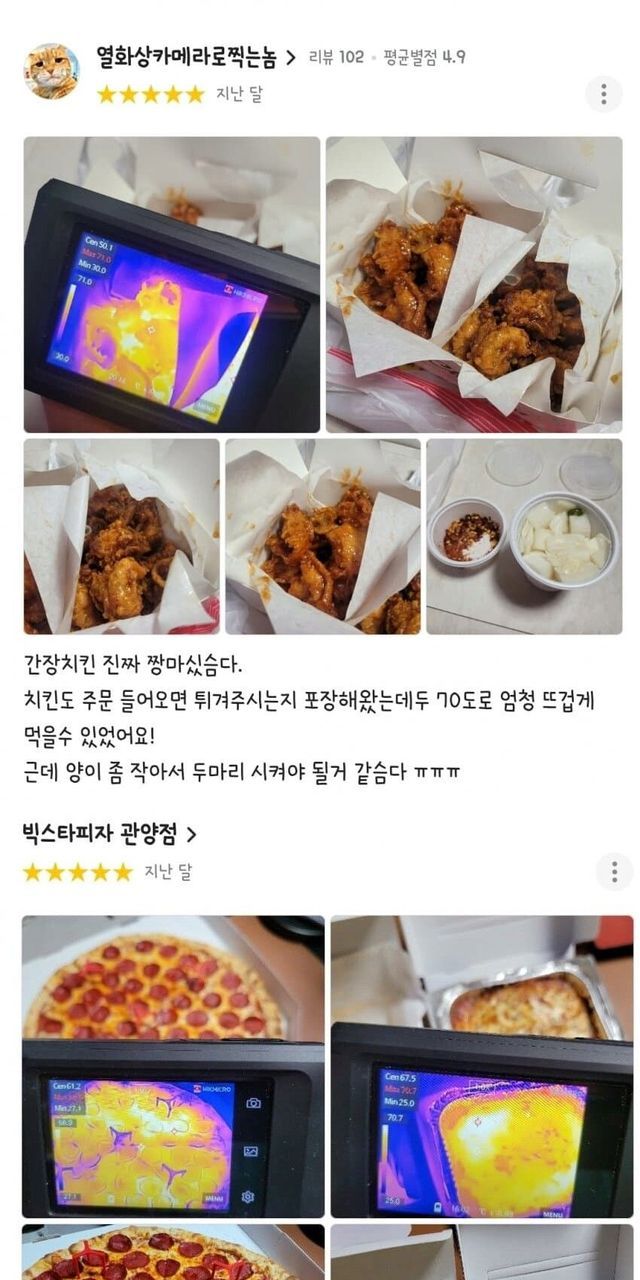The image size is (640, 1280).
Task: Open overflow menu on the chicken review
Action: tap(603, 94)
